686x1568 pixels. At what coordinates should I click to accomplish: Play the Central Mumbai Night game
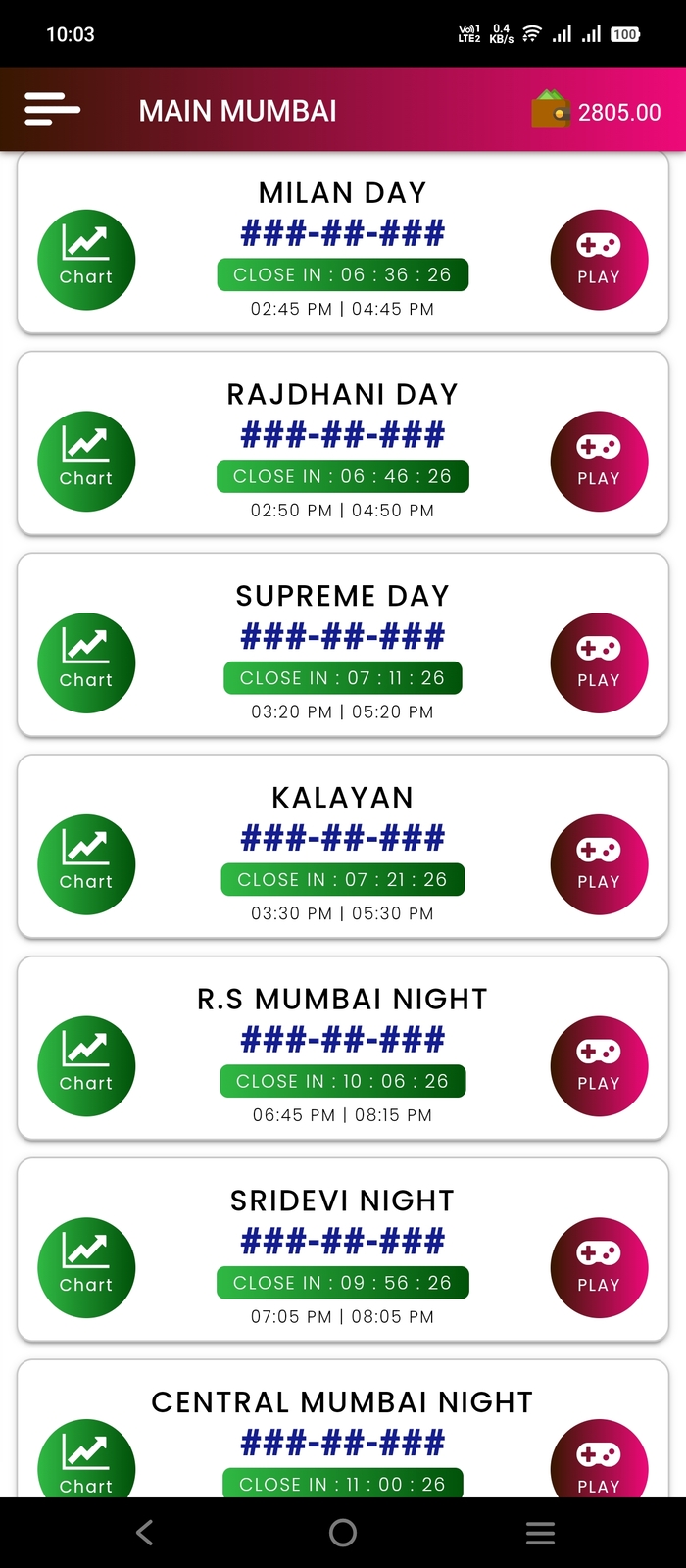tap(599, 1460)
